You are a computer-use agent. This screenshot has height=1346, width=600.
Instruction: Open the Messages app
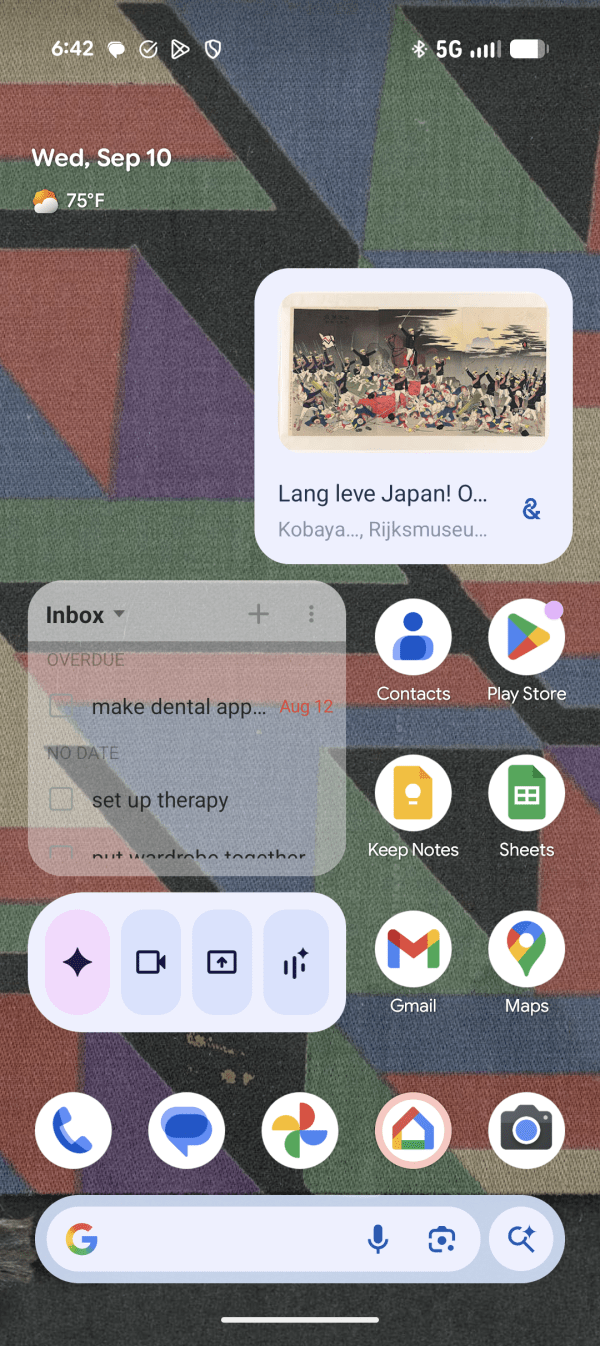(x=186, y=1131)
